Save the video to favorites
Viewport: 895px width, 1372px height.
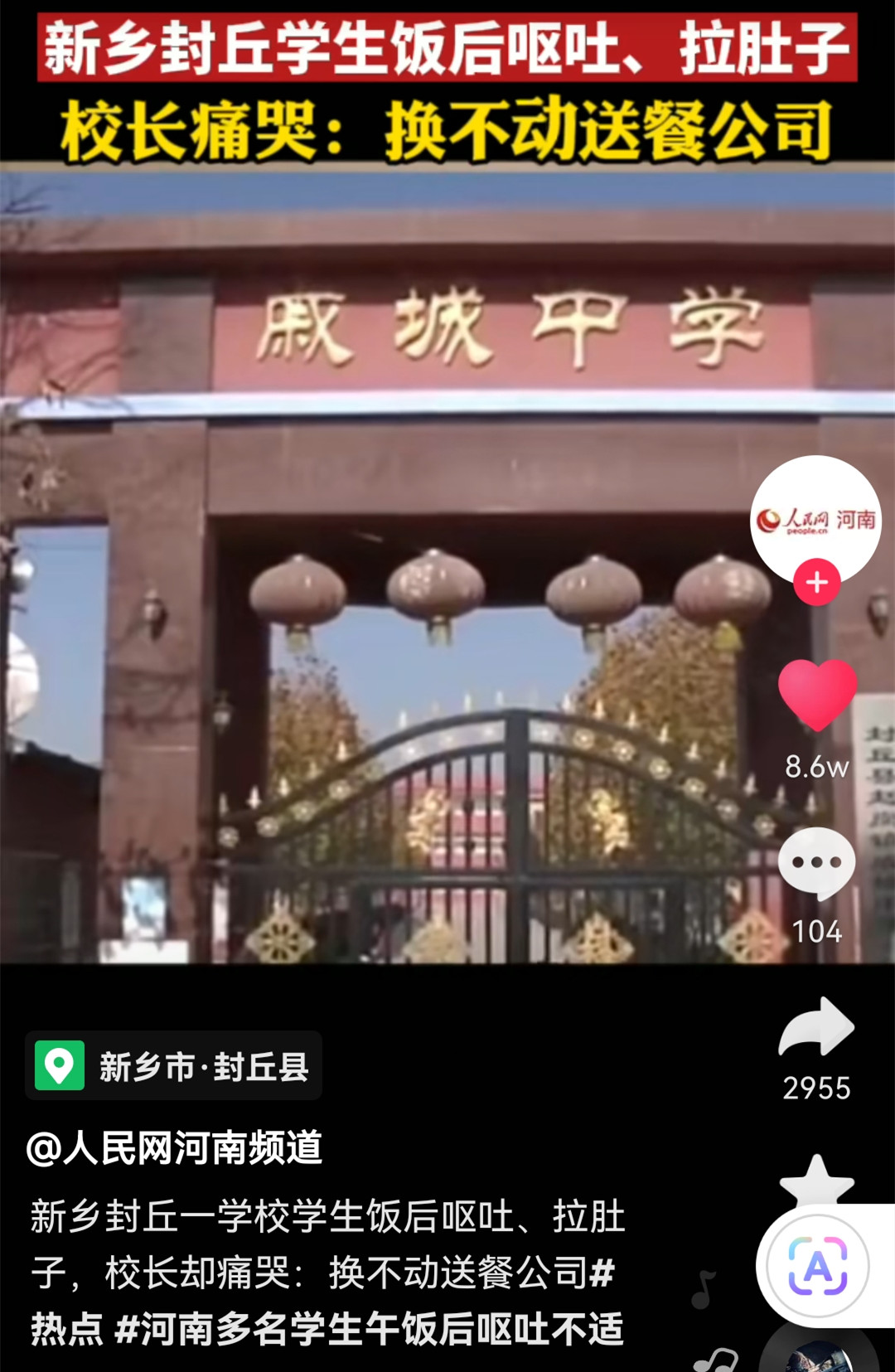[x=817, y=1179]
